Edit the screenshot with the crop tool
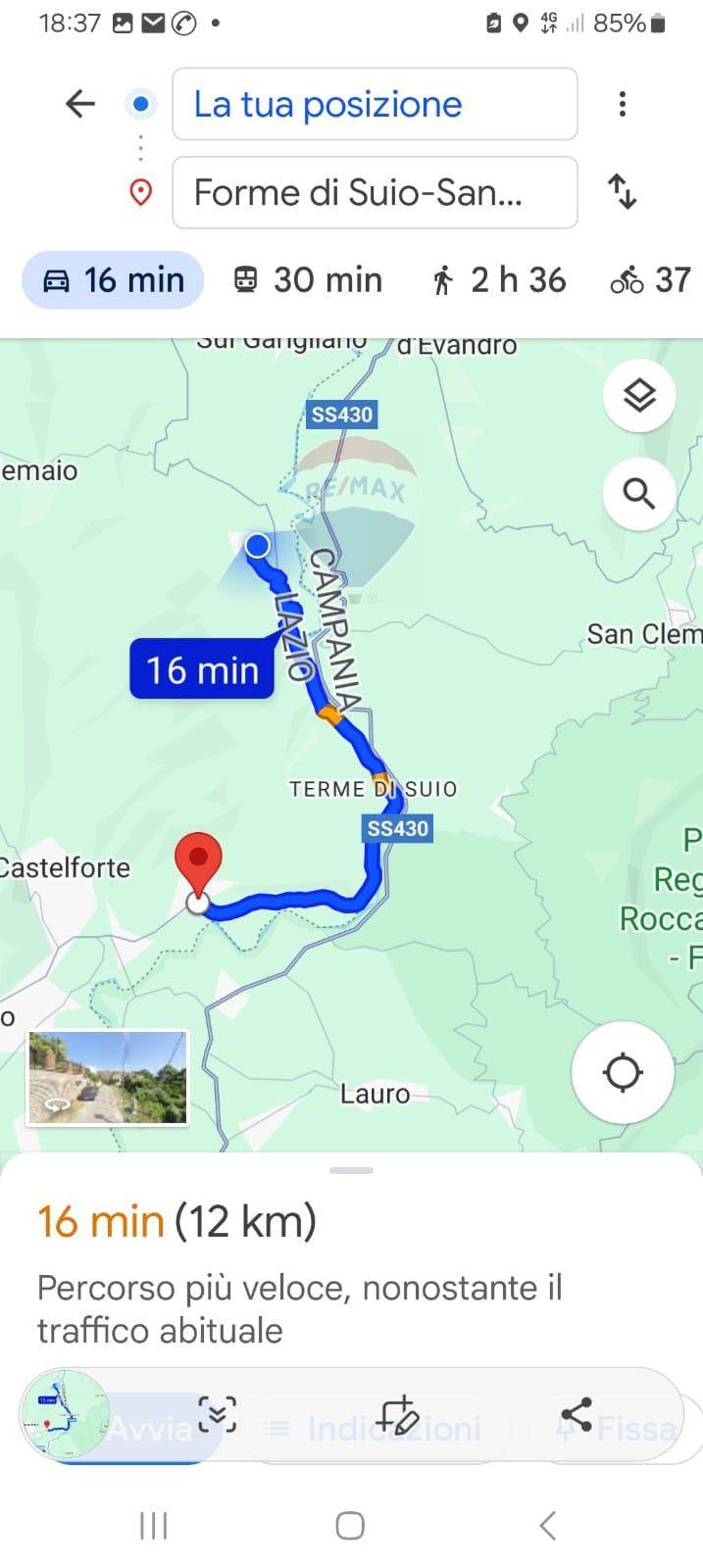The width and height of the screenshot is (703, 1568). tap(397, 1414)
